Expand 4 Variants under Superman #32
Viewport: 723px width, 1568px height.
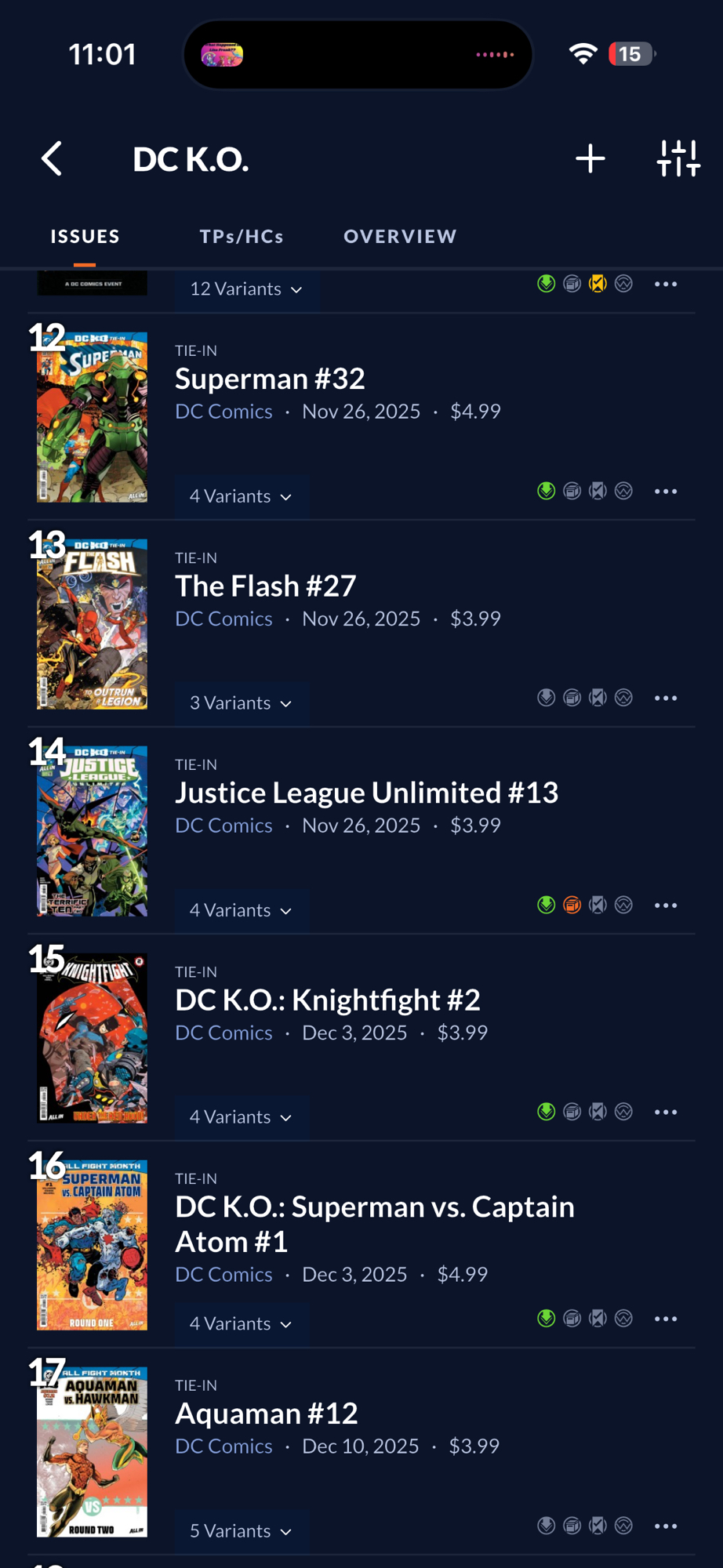[240, 496]
